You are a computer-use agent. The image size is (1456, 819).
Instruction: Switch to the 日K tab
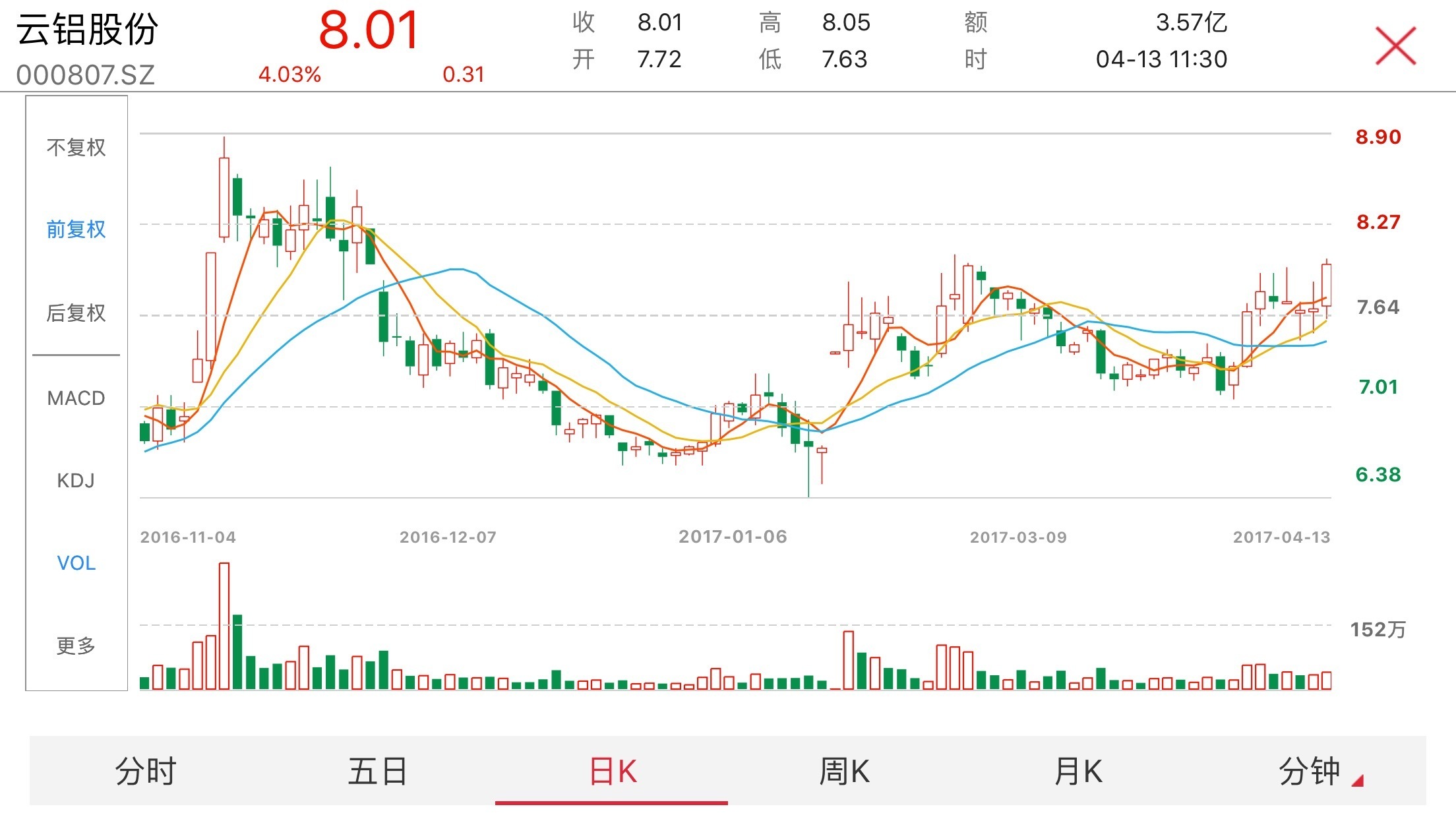[x=612, y=771]
